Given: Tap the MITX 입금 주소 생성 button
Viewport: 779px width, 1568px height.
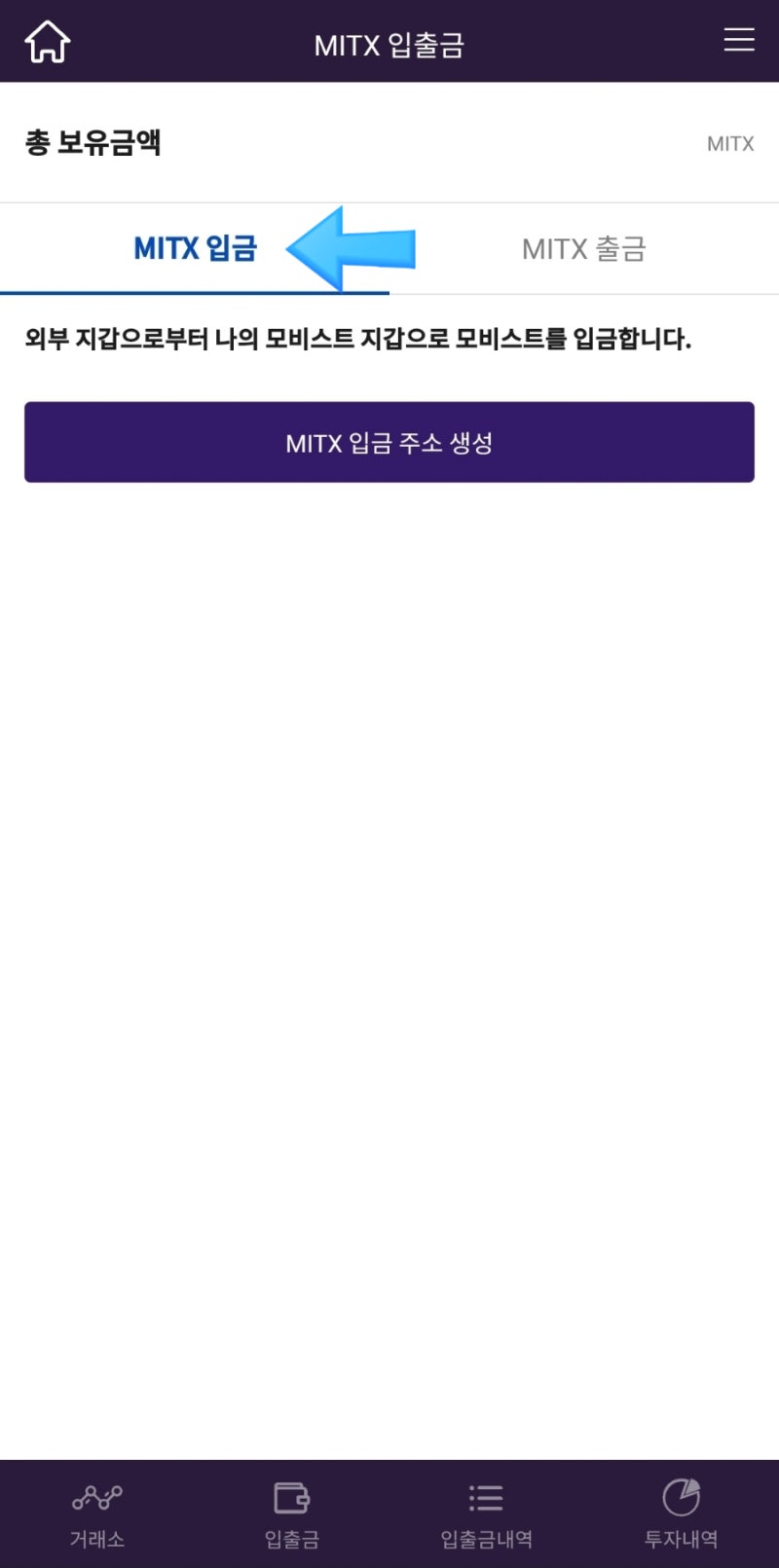Looking at the screenshot, I should (389, 441).
